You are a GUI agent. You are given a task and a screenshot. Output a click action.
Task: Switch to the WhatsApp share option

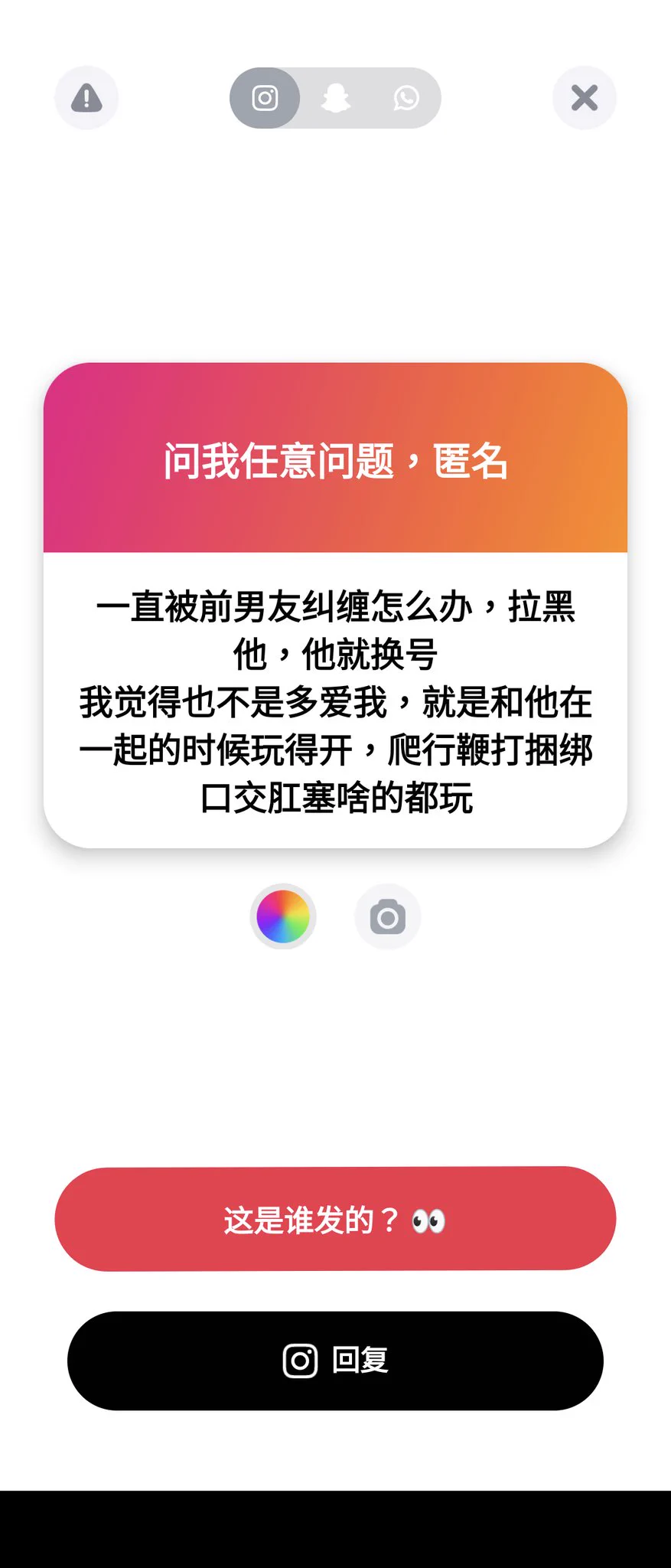point(406,98)
